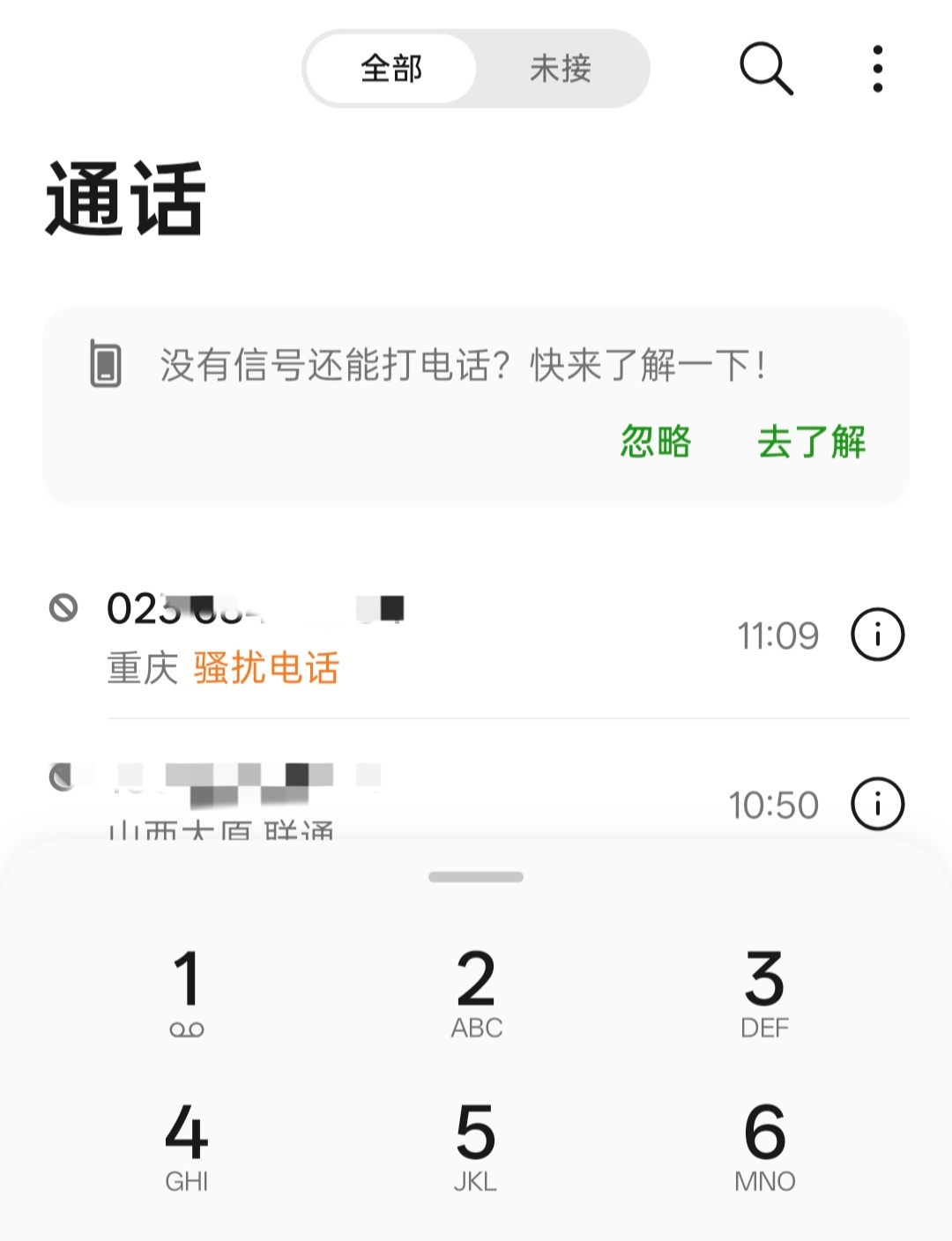Image resolution: width=952 pixels, height=1241 pixels.
Task: Tap the phone icon in the notification banner
Action: (x=105, y=364)
